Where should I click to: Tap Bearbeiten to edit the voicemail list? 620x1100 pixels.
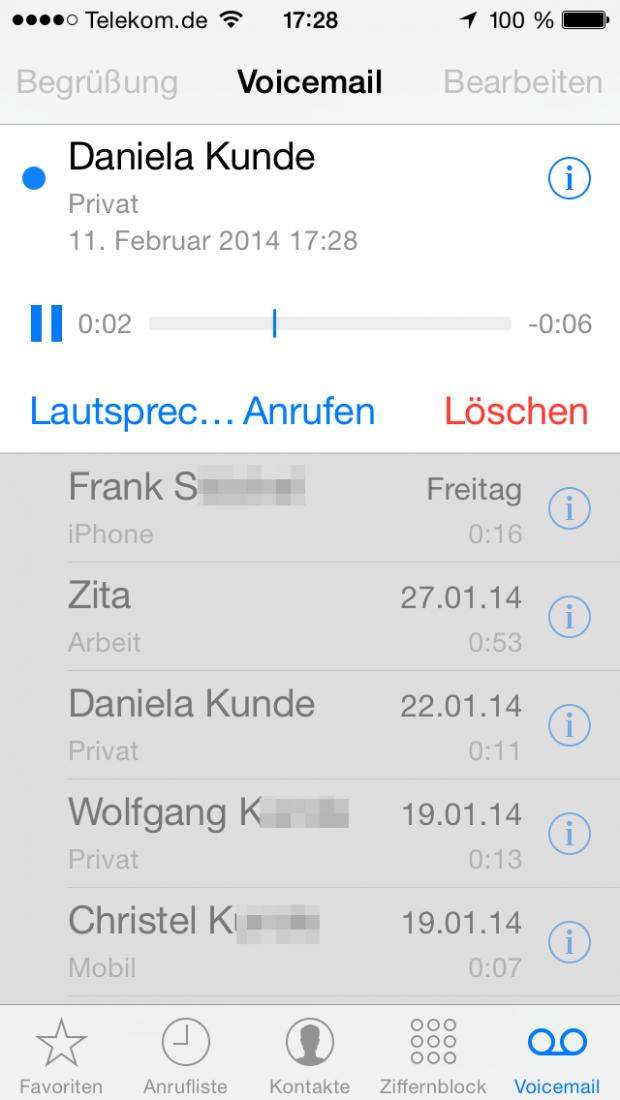tap(522, 82)
